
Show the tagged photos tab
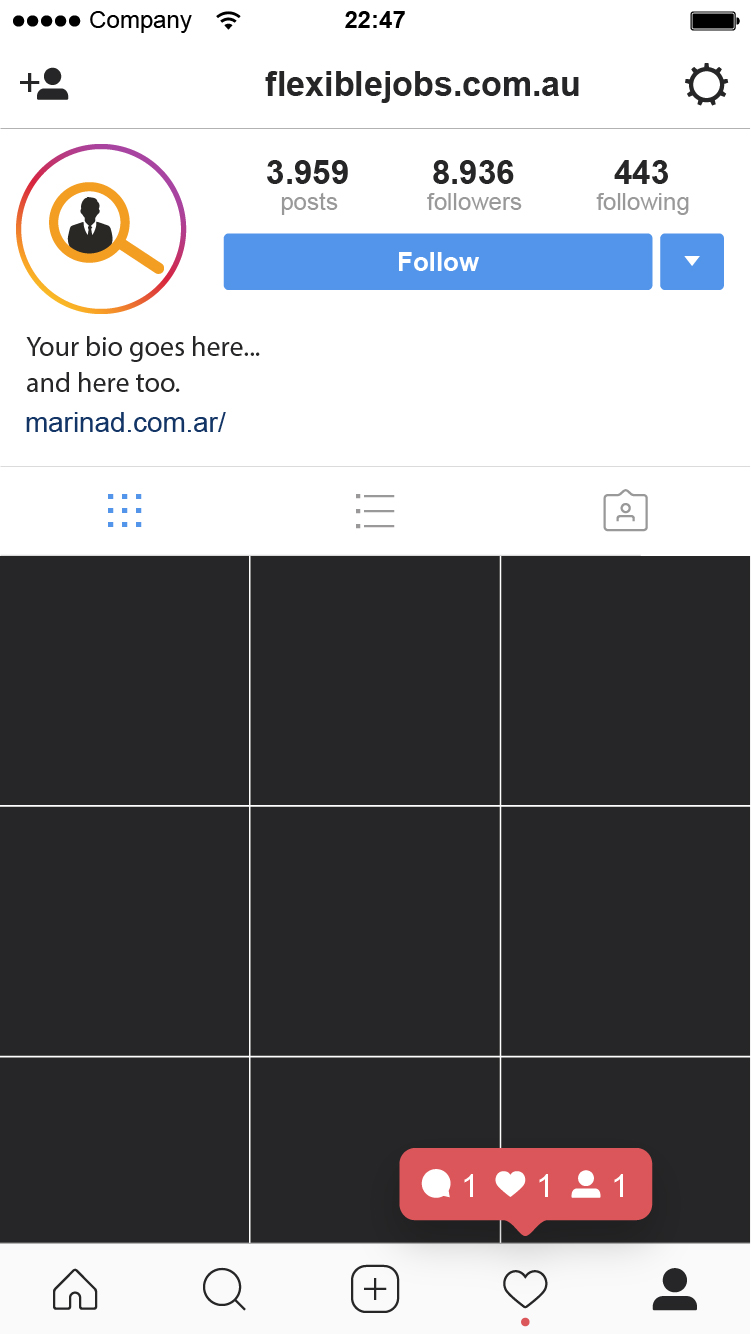tap(625, 511)
